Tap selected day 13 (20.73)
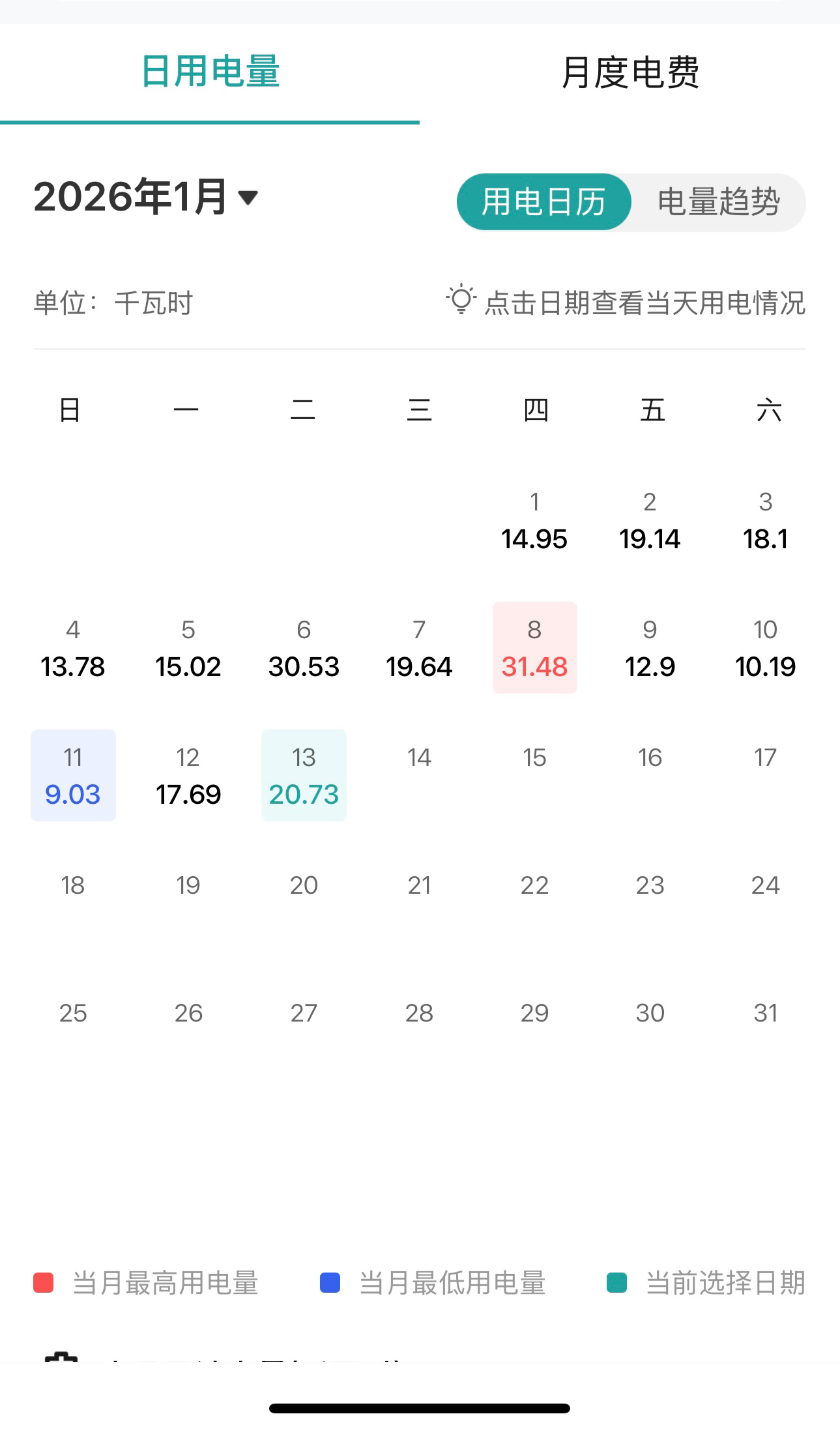Screen dimensions: 840x1429 click(304, 776)
